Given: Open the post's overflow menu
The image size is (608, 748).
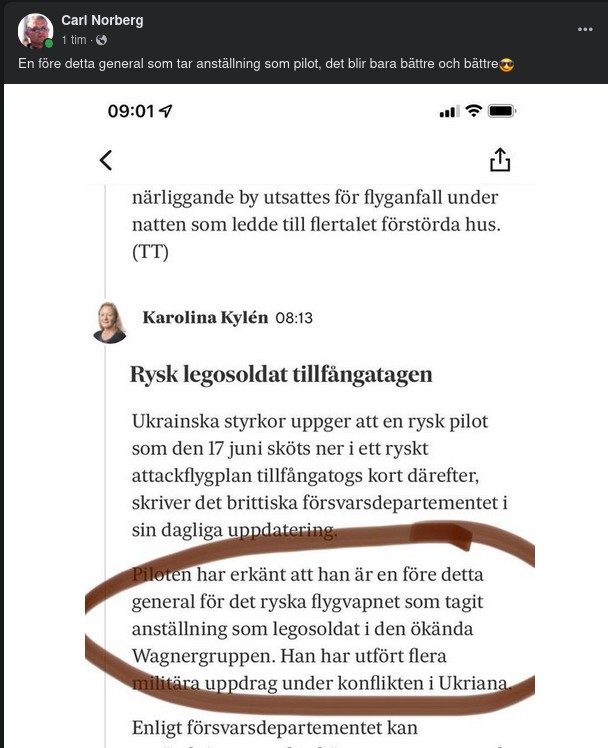Looking at the screenshot, I should [x=585, y=29].
